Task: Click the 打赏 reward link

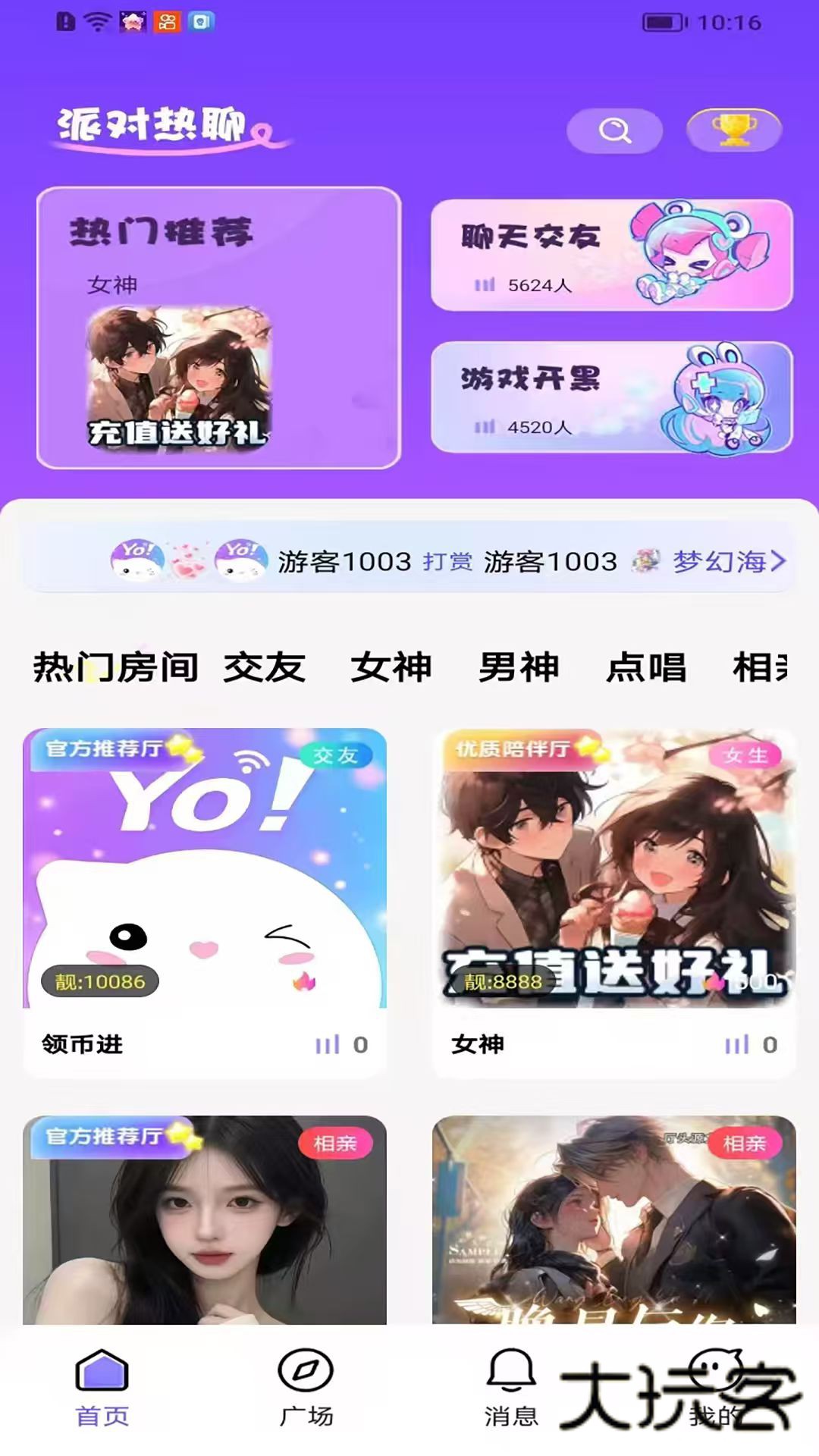Action: click(x=449, y=562)
